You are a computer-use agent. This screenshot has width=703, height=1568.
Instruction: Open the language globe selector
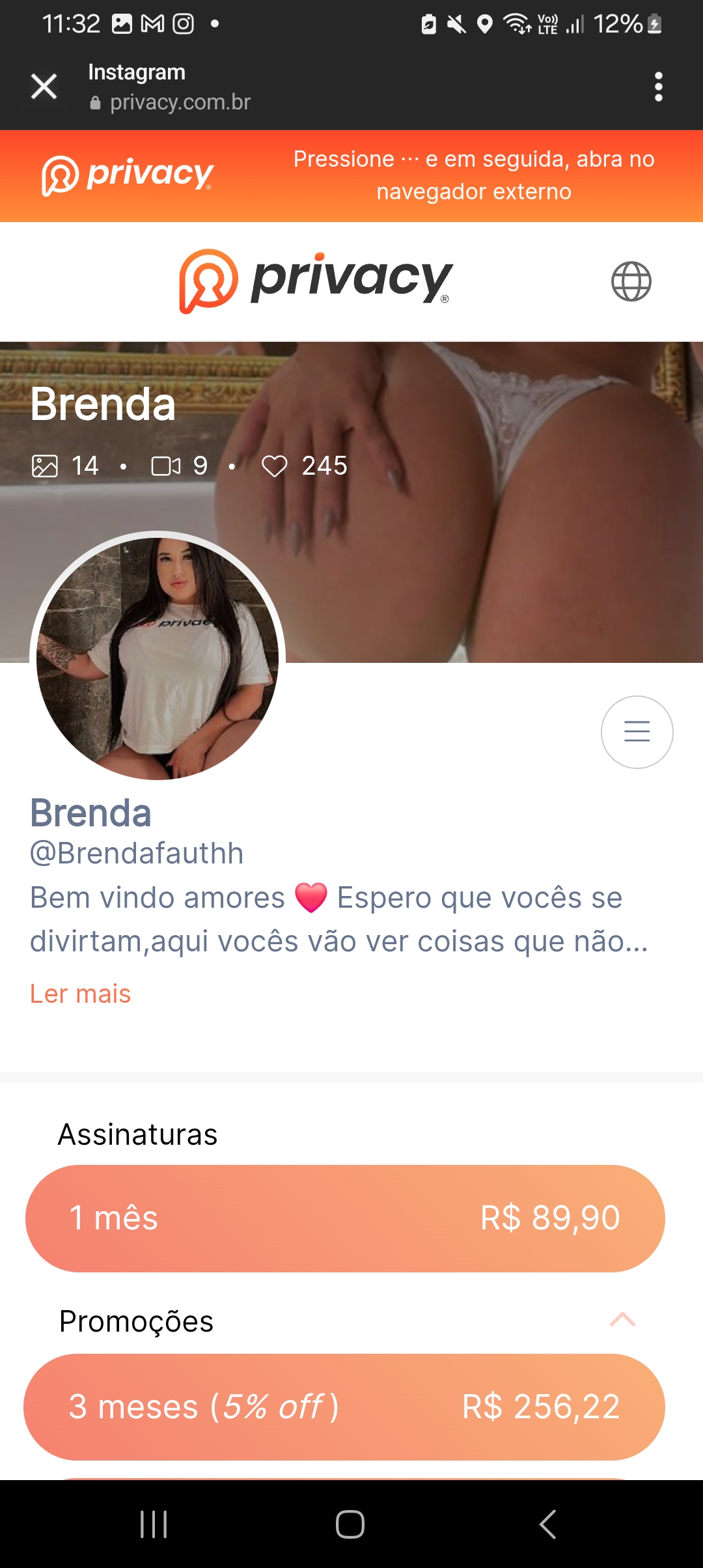click(x=631, y=281)
